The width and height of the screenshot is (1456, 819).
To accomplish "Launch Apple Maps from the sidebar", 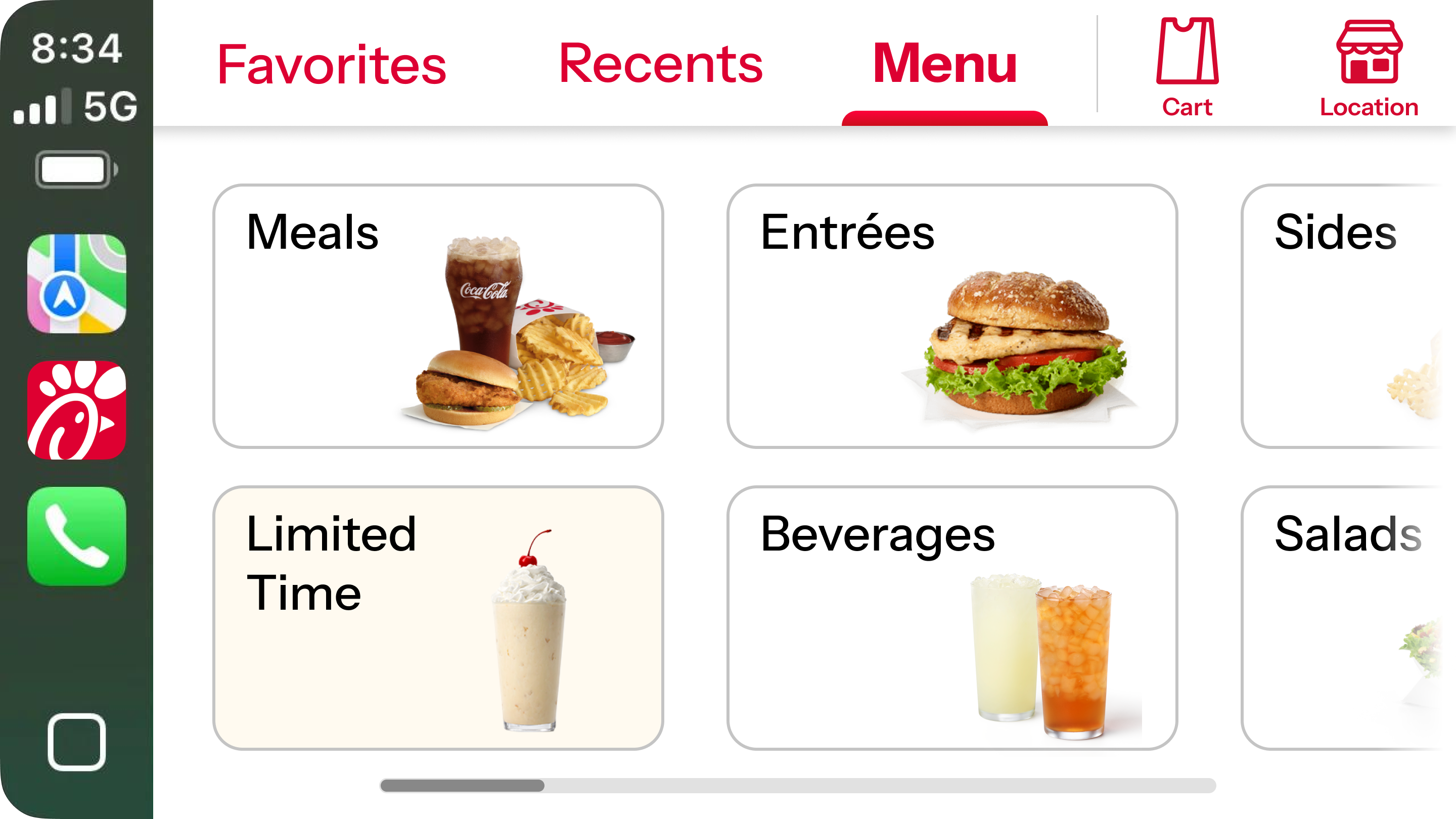I will pyautogui.click(x=77, y=284).
